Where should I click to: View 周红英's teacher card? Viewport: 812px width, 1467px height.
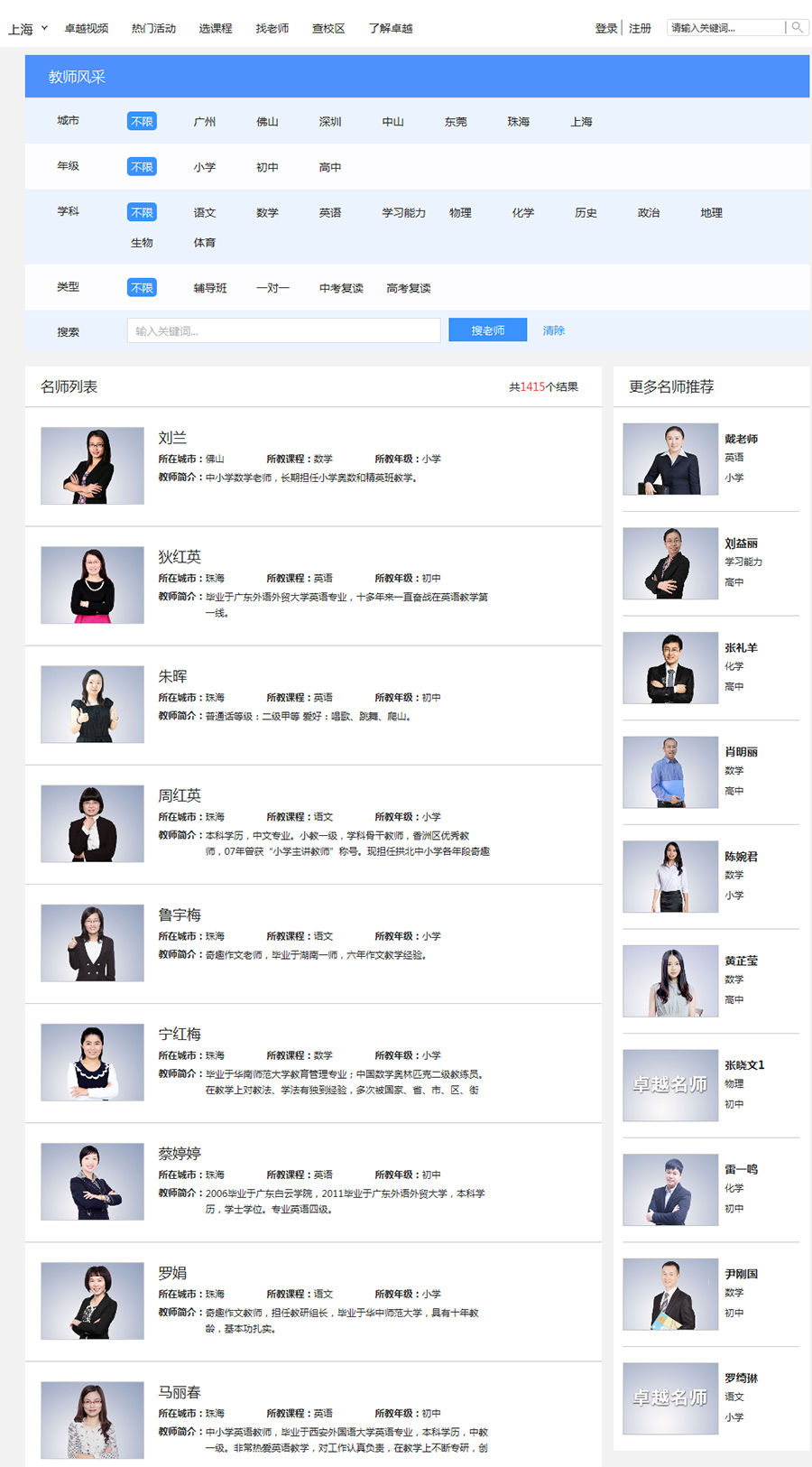180,795
